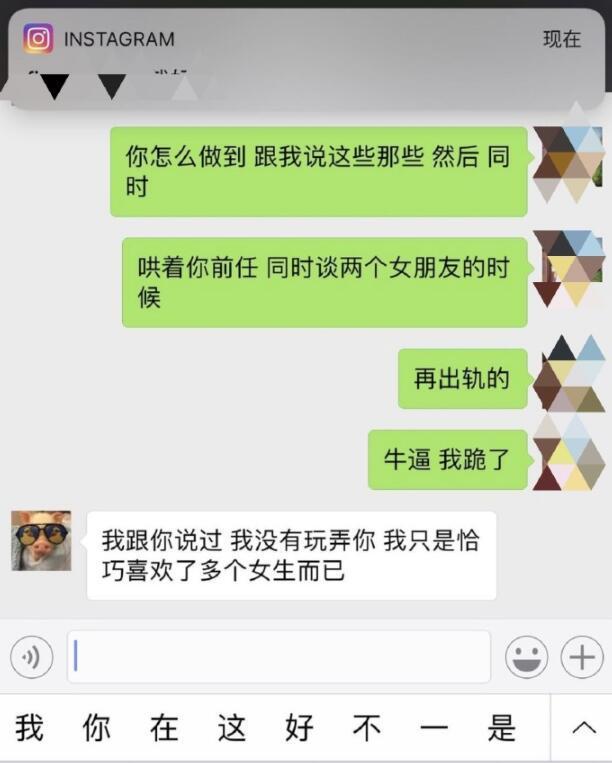This screenshot has height=763, width=612.
Task: Open the plus attachments menu
Action: (x=582, y=657)
